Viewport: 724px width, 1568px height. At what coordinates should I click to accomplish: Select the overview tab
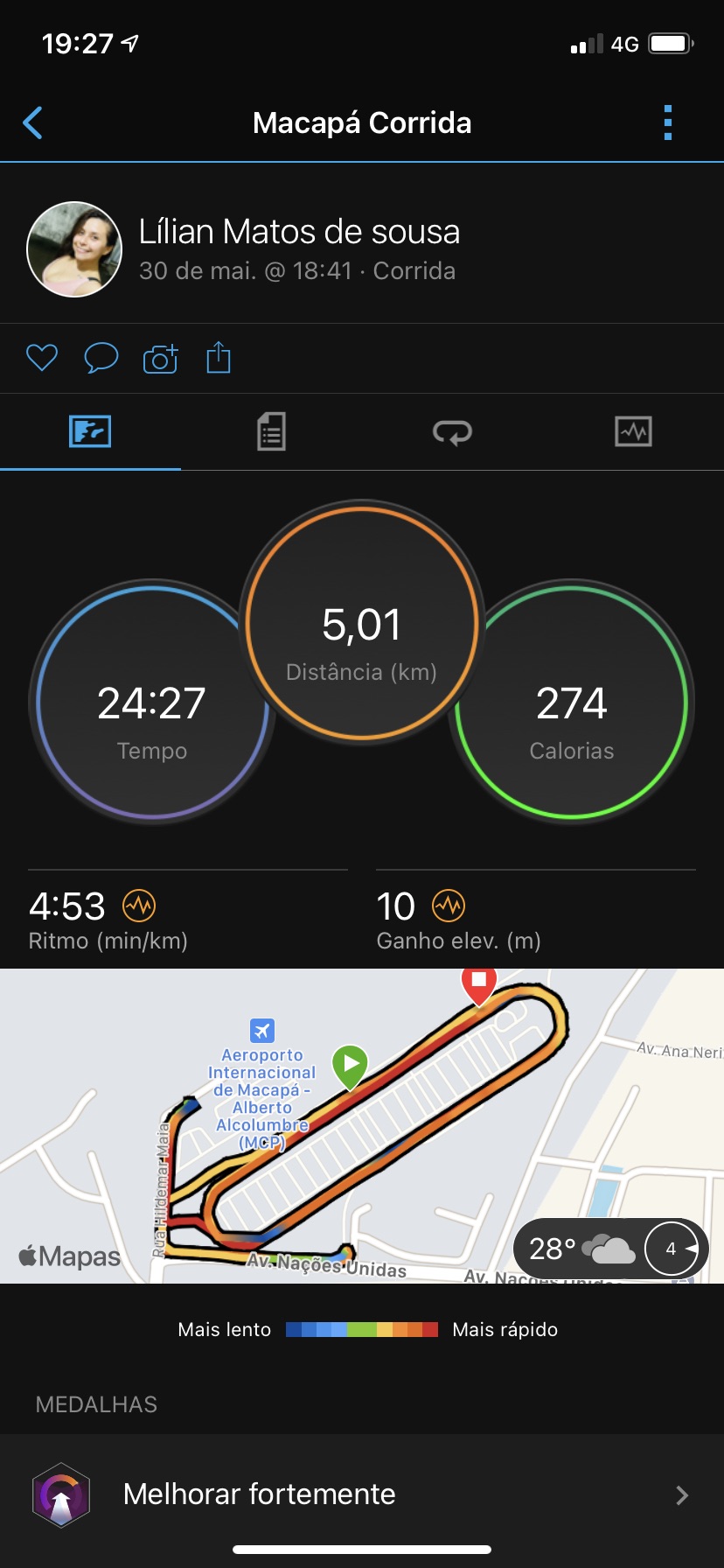pos(90,431)
